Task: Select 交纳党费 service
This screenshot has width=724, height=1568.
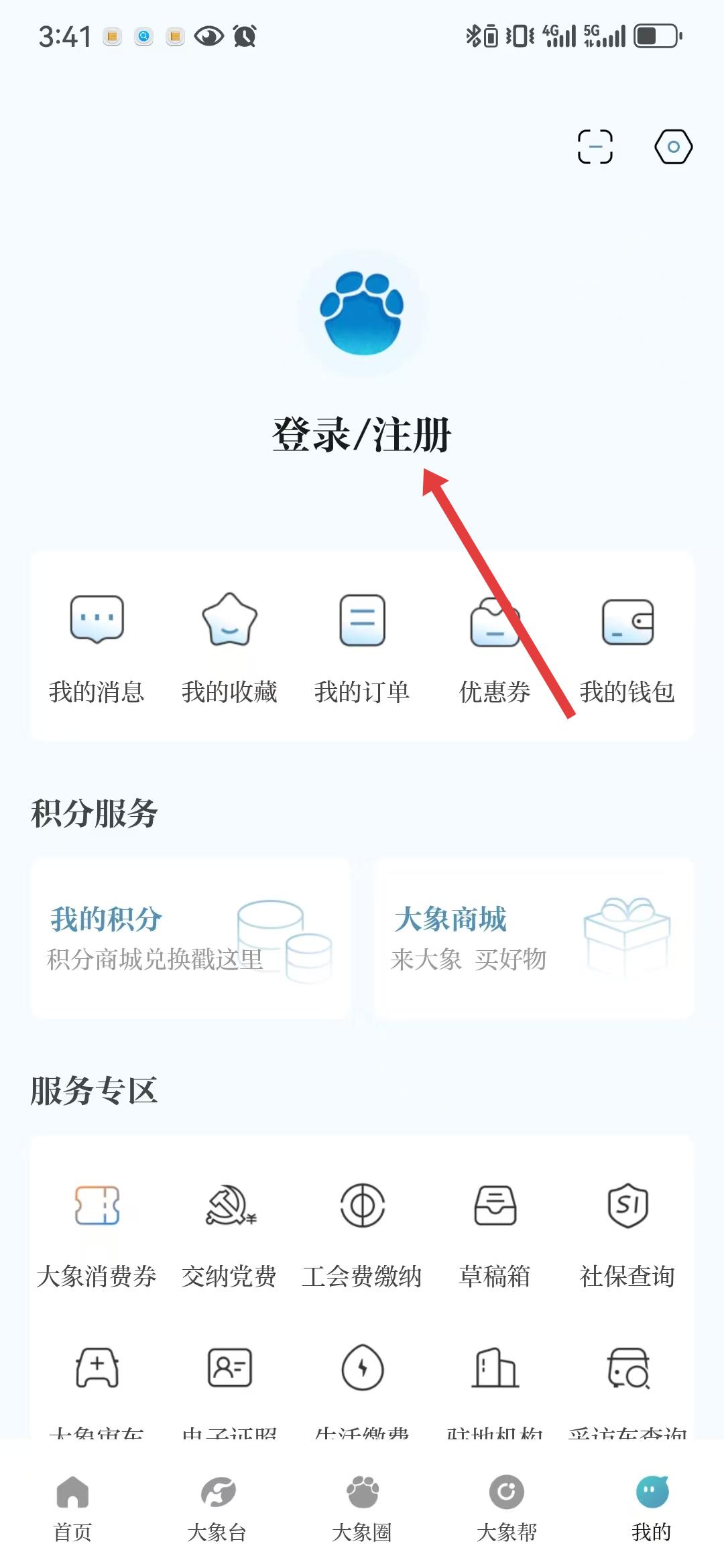Action: pos(229,1234)
